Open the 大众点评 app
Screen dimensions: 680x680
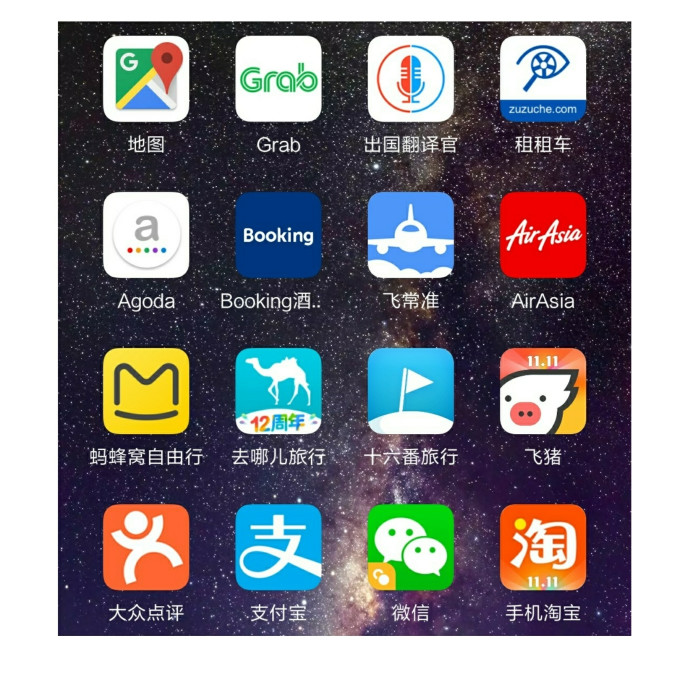pyautogui.click(x=146, y=547)
